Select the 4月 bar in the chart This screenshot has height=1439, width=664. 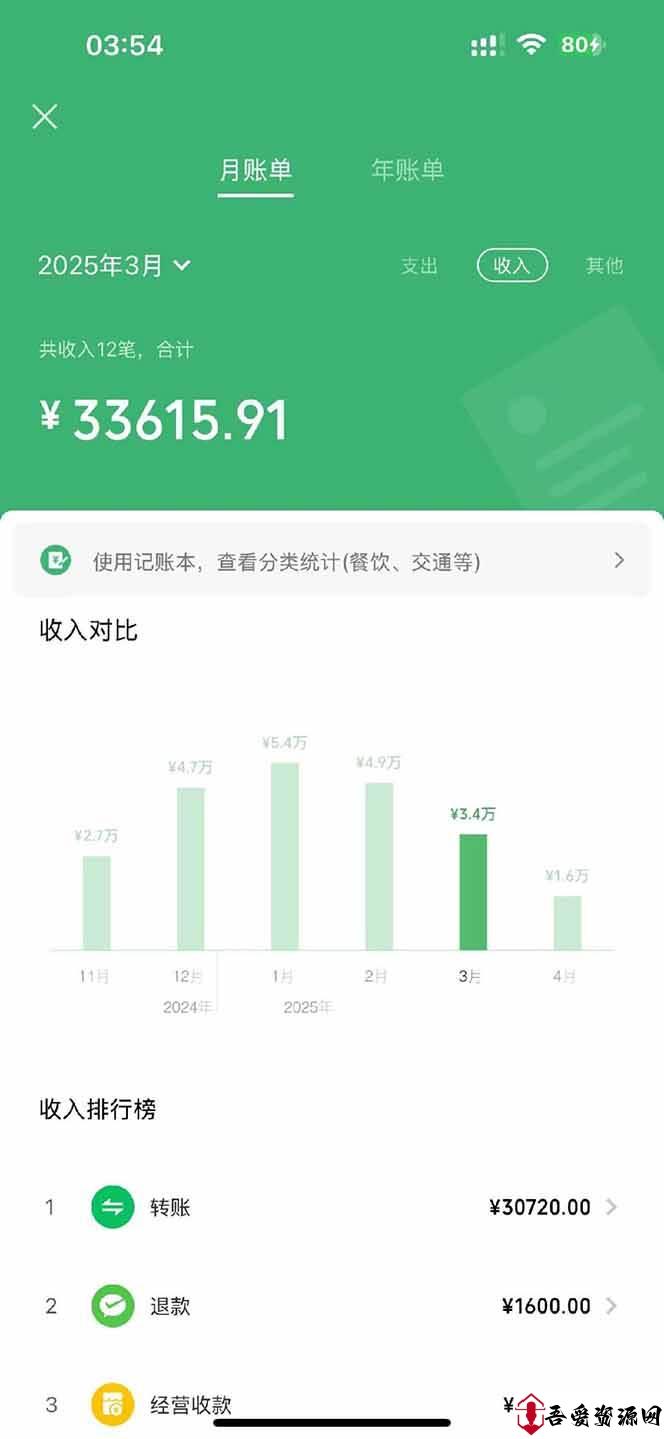pos(567,923)
